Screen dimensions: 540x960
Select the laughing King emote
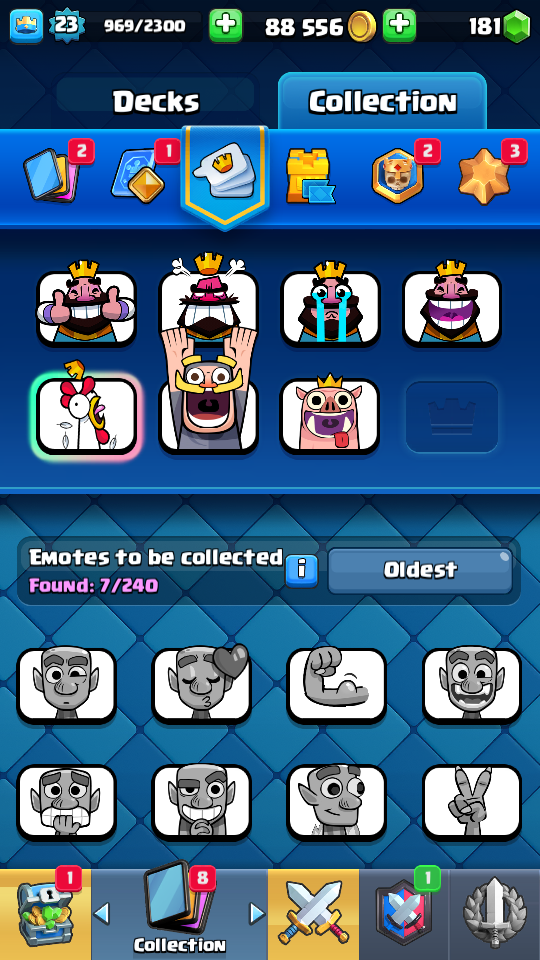point(452,304)
